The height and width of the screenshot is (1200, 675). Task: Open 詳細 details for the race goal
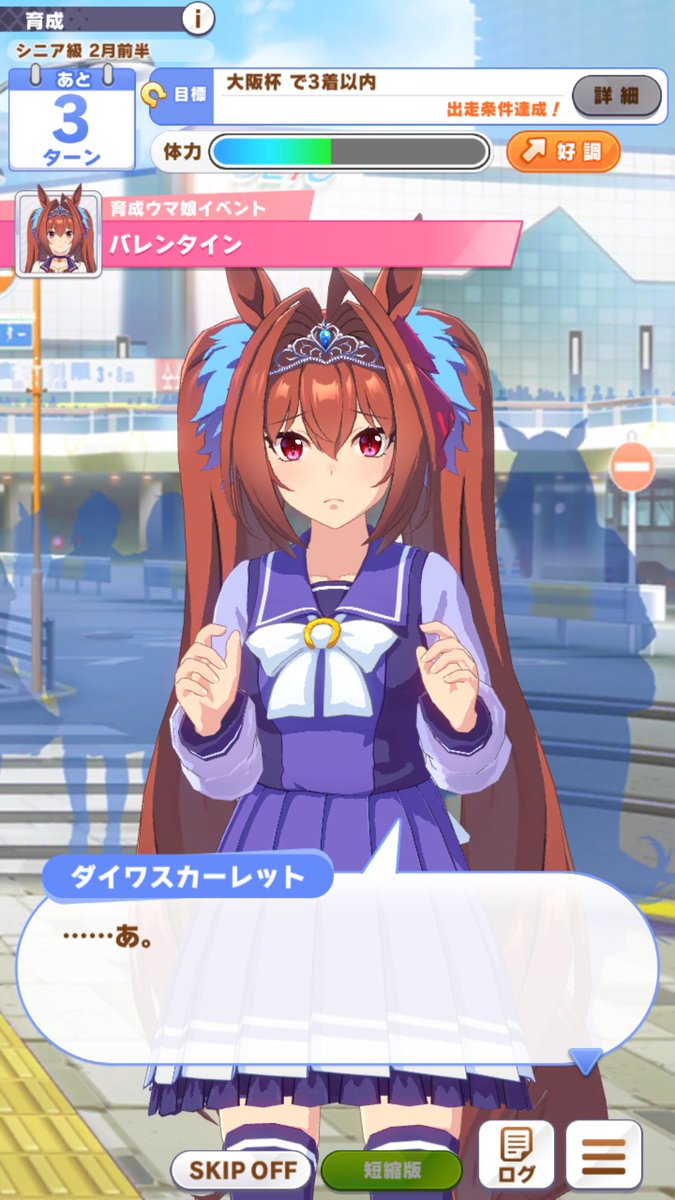pos(616,96)
